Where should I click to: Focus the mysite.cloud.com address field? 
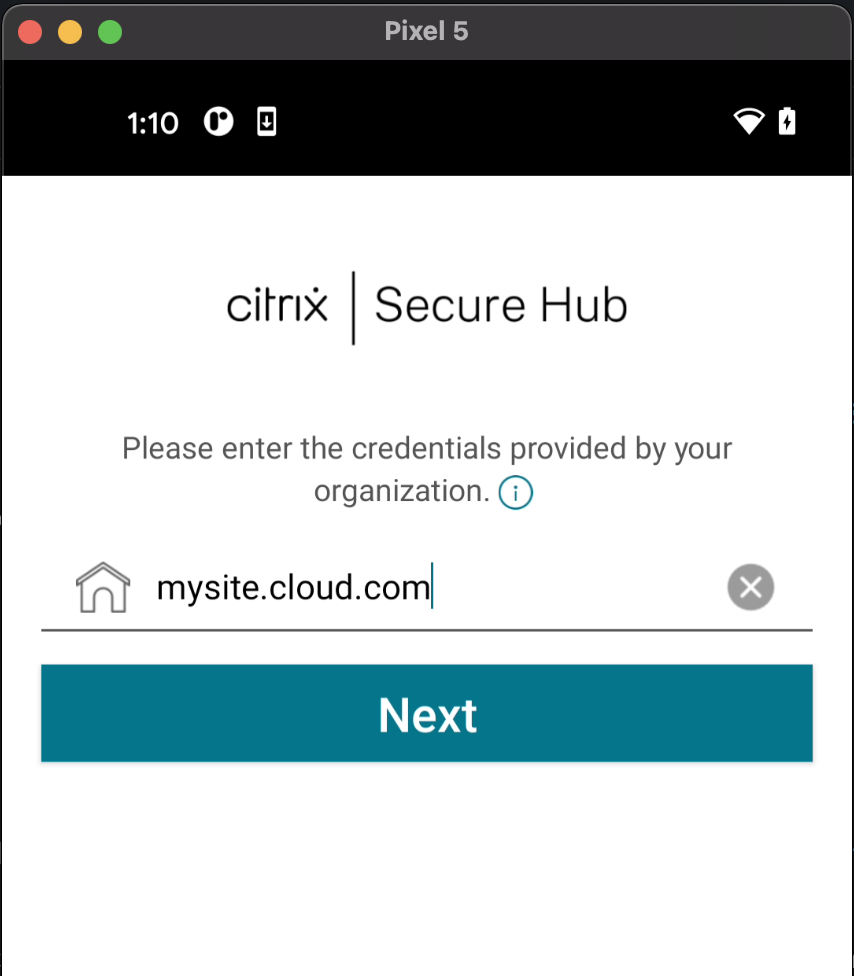(x=420, y=587)
